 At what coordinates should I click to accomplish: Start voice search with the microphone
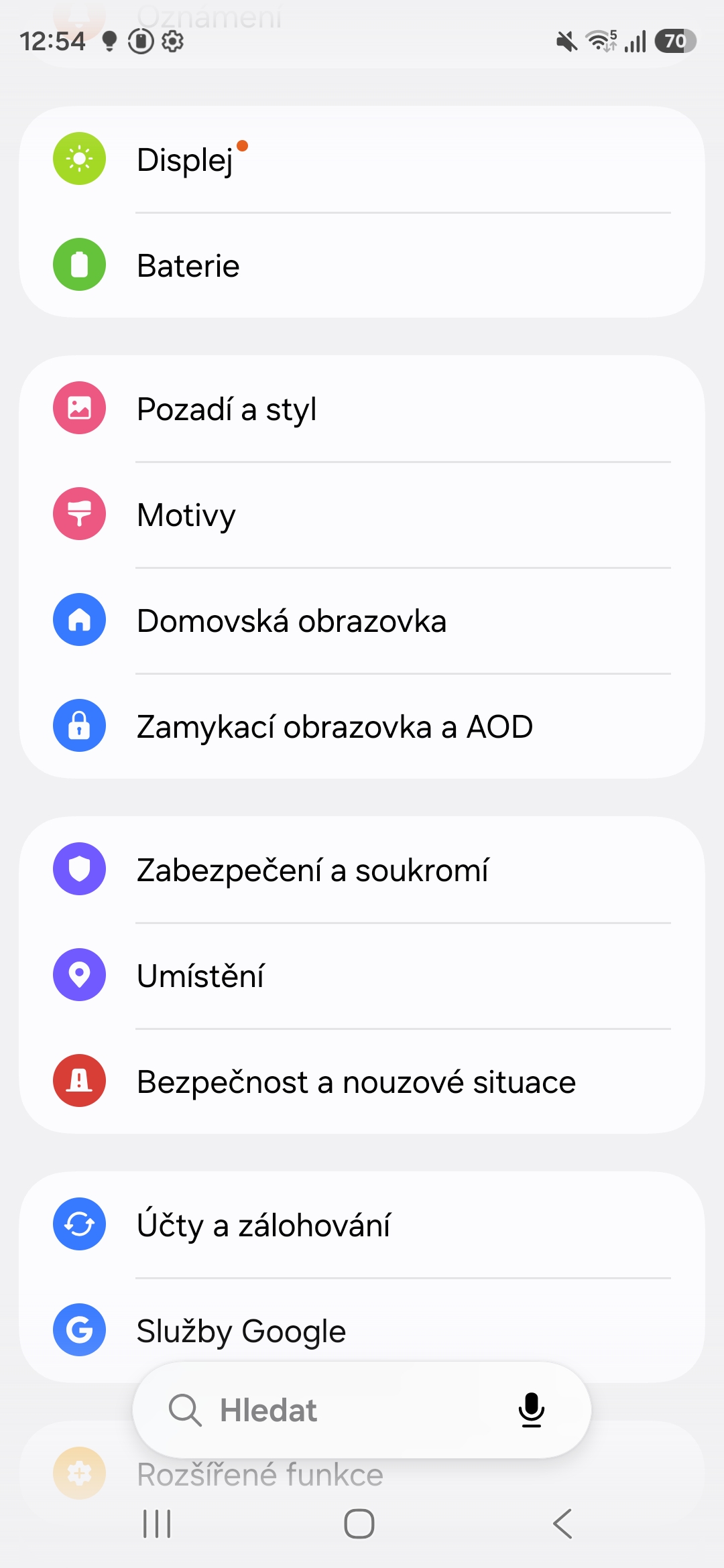(532, 1410)
